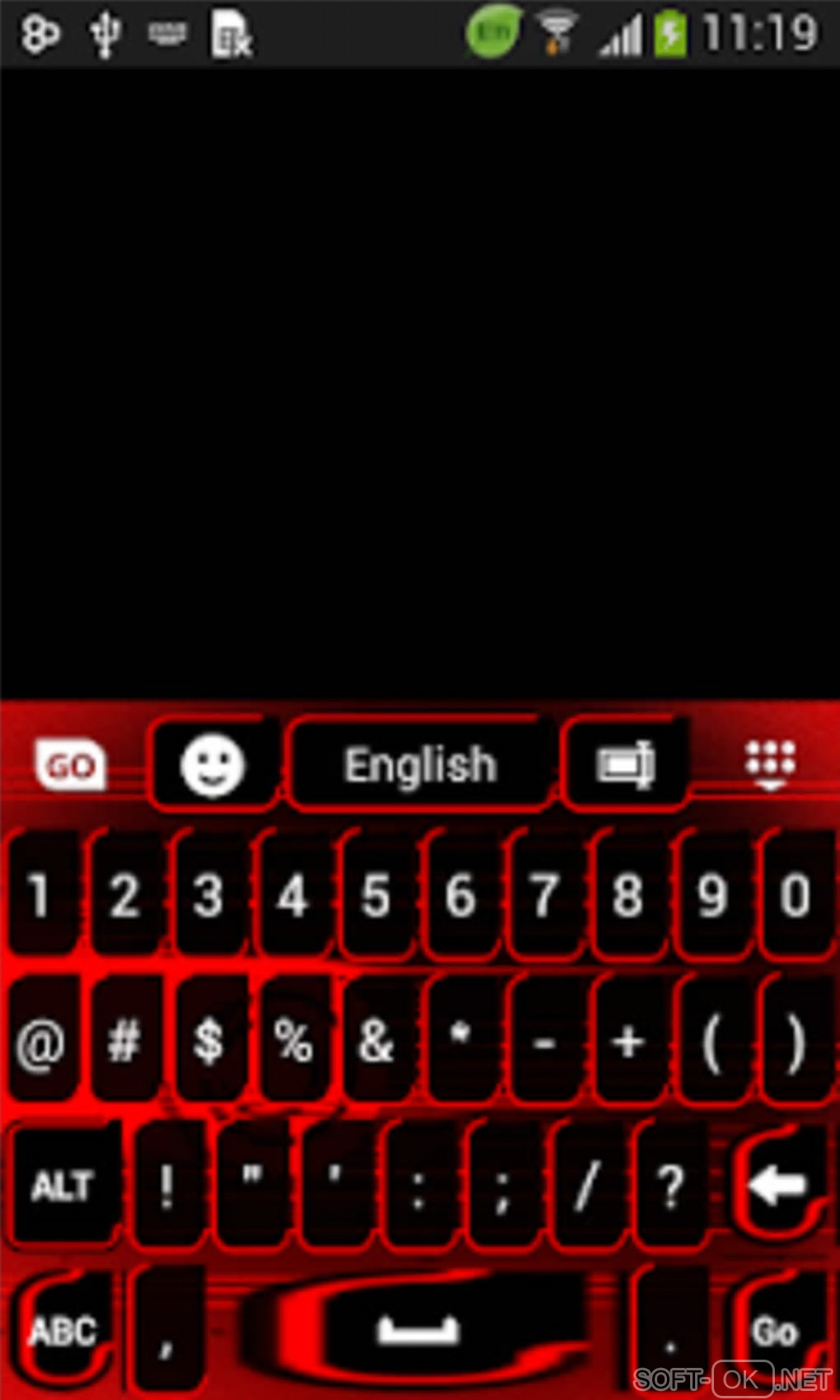The image size is (840, 1400).
Task: Insert a forward slash
Action: point(586,1186)
